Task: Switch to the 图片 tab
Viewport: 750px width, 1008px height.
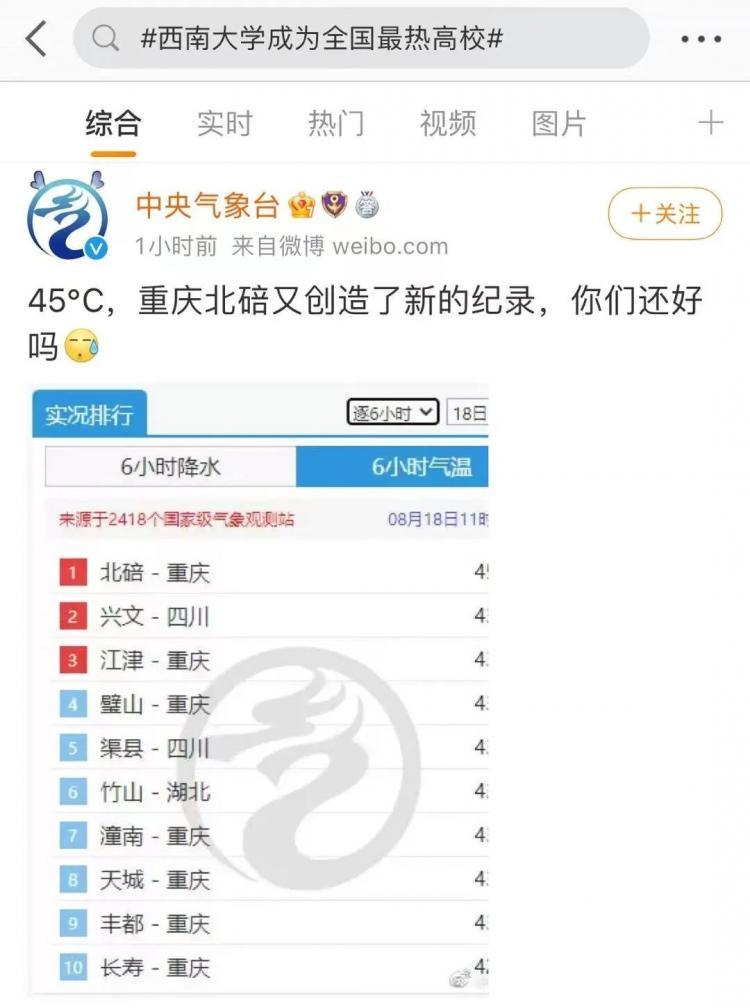Action: 558,124
